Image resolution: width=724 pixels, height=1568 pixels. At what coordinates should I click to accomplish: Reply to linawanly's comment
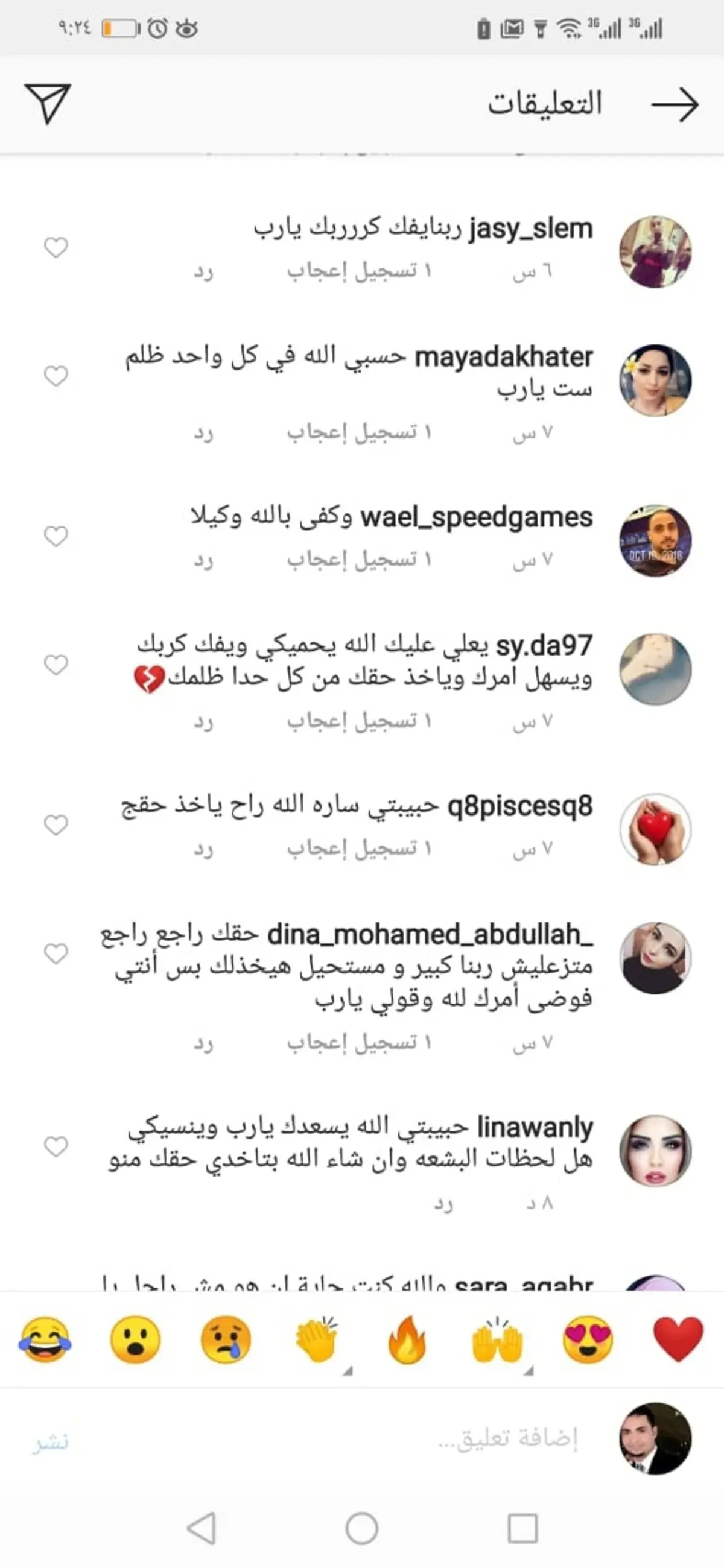(443, 1203)
